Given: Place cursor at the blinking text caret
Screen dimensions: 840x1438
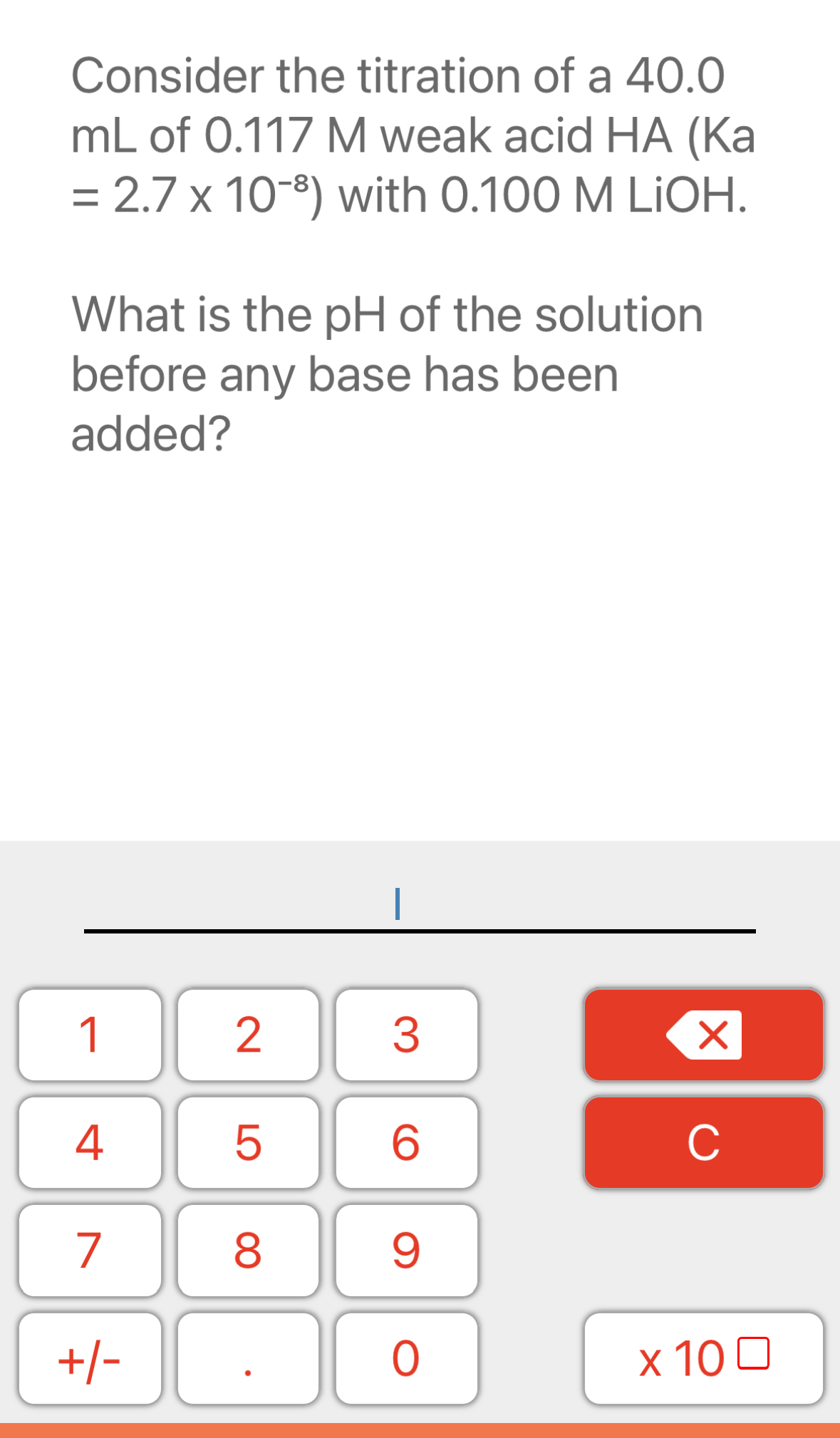Looking at the screenshot, I should tap(397, 904).
